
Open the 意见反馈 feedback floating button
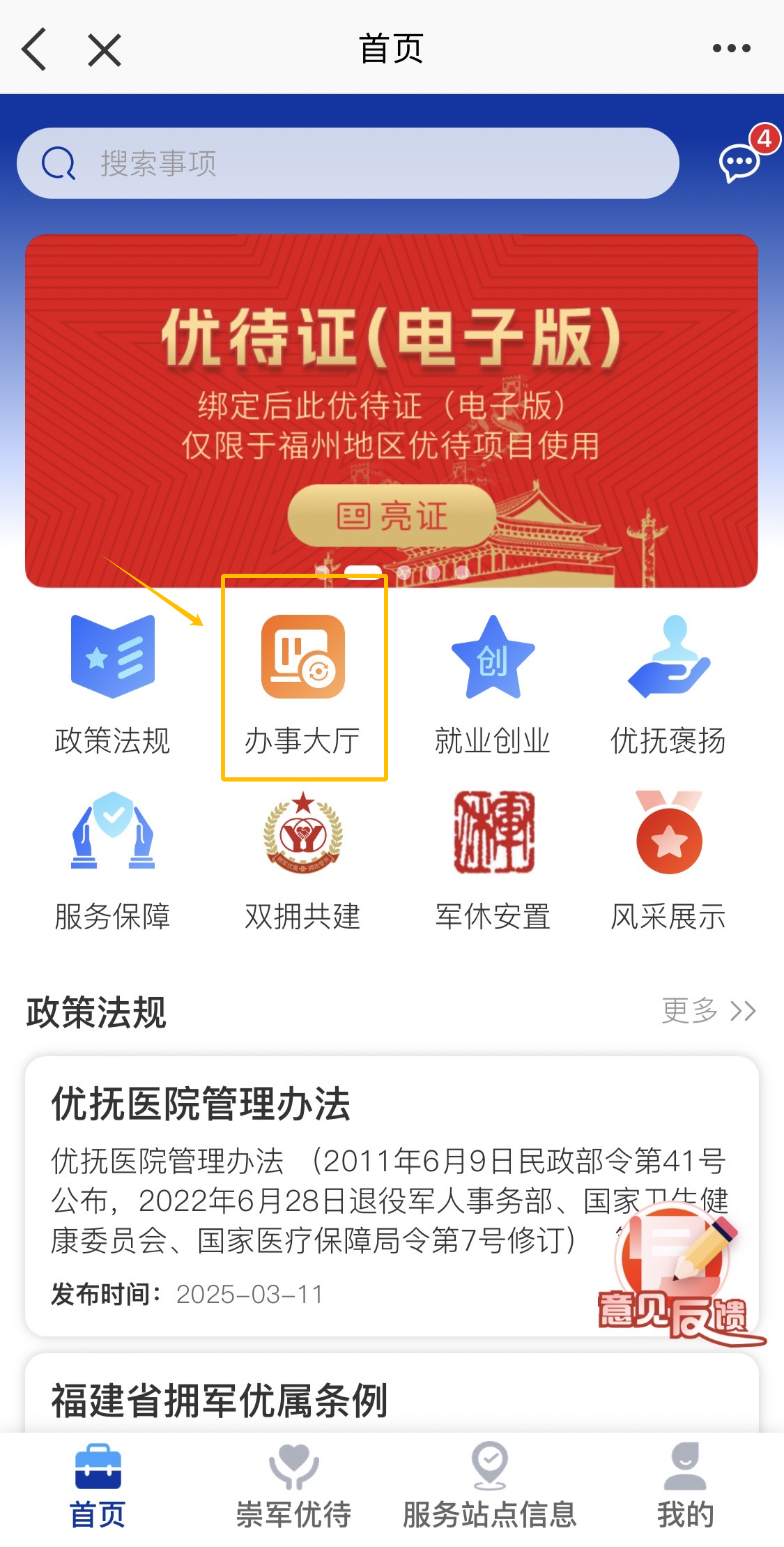tap(674, 1276)
